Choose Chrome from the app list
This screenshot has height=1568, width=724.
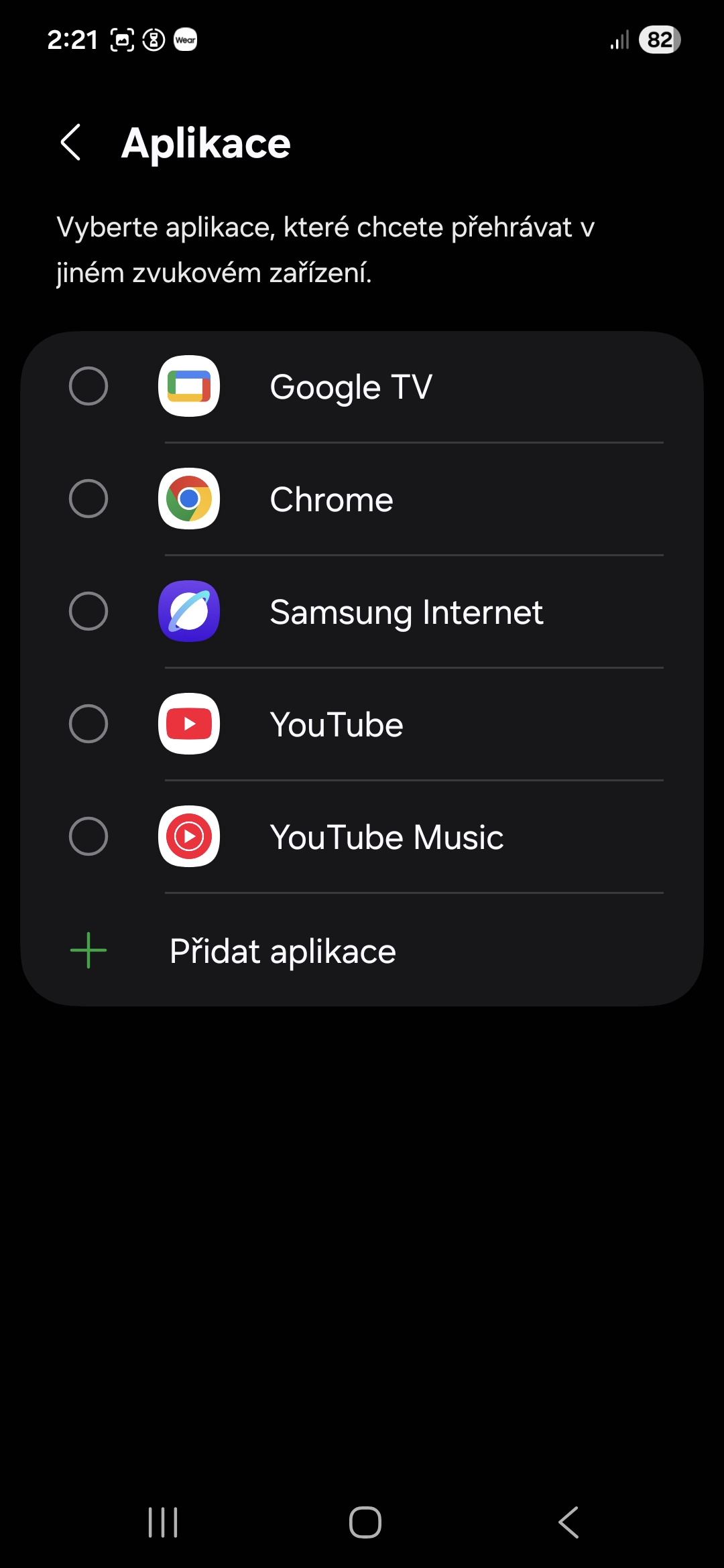coord(88,499)
